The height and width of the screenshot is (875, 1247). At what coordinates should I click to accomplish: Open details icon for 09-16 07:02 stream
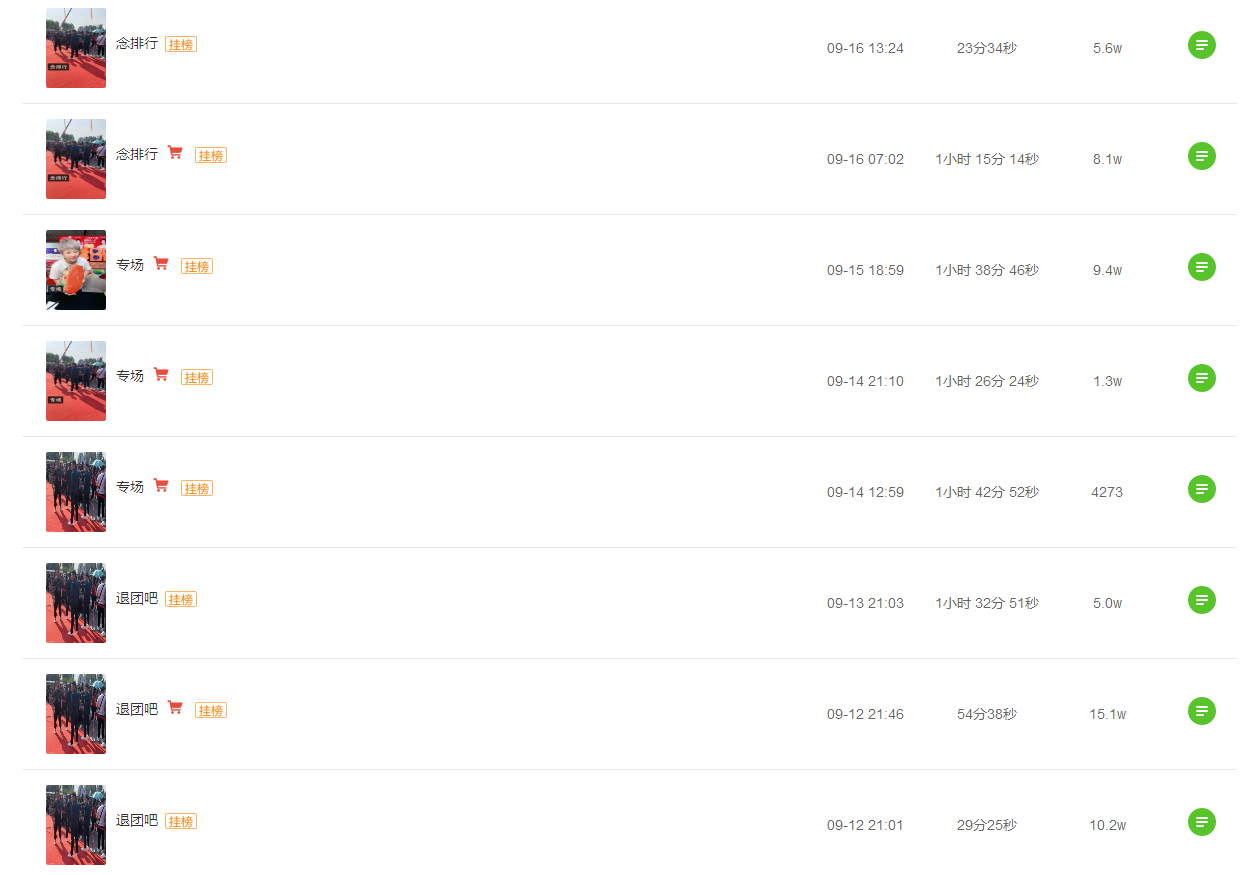click(x=1202, y=156)
